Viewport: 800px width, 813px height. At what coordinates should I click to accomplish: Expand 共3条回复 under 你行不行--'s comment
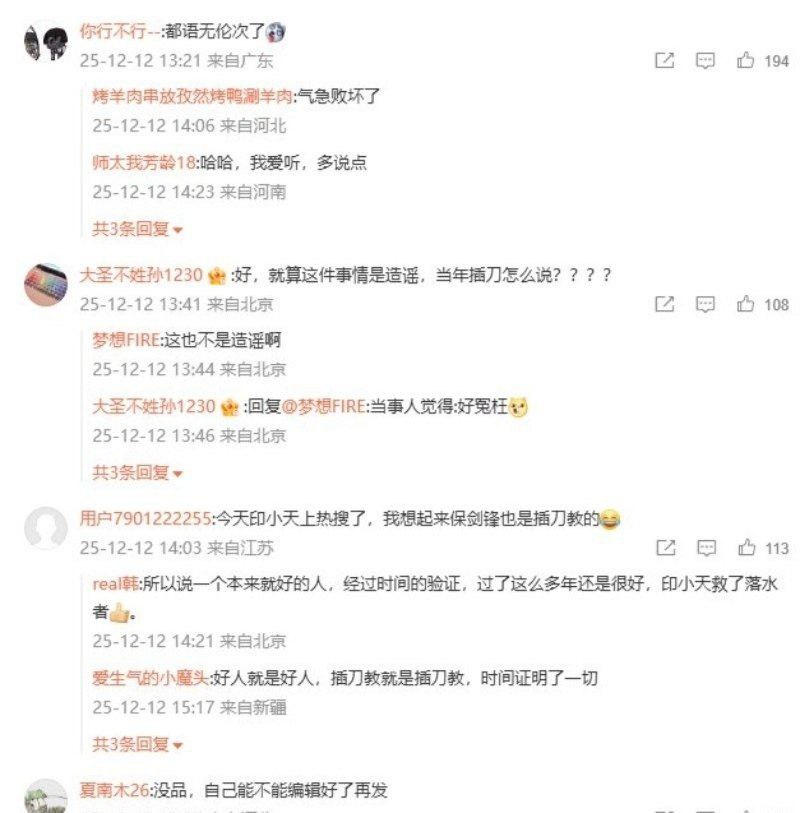(x=138, y=229)
